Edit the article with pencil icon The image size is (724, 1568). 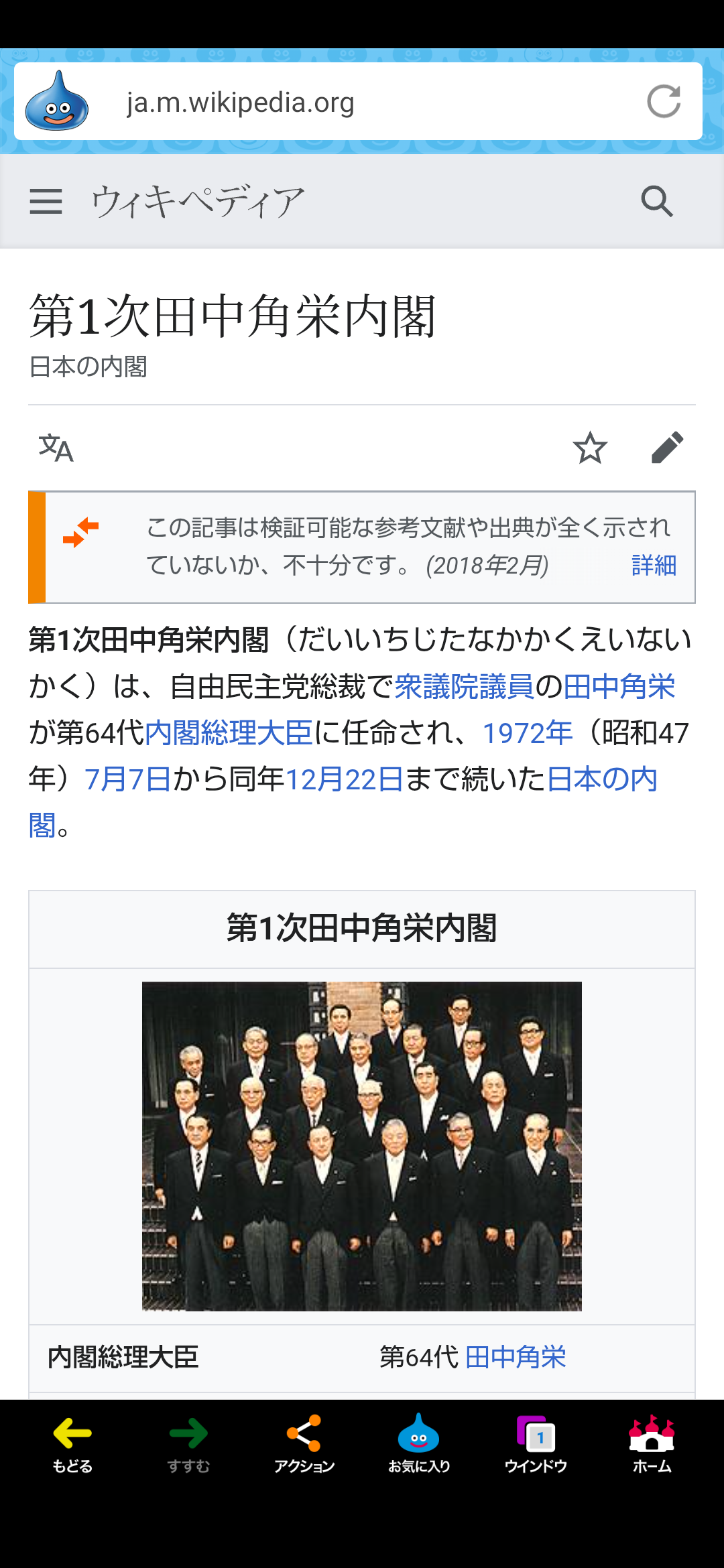point(668,448)
